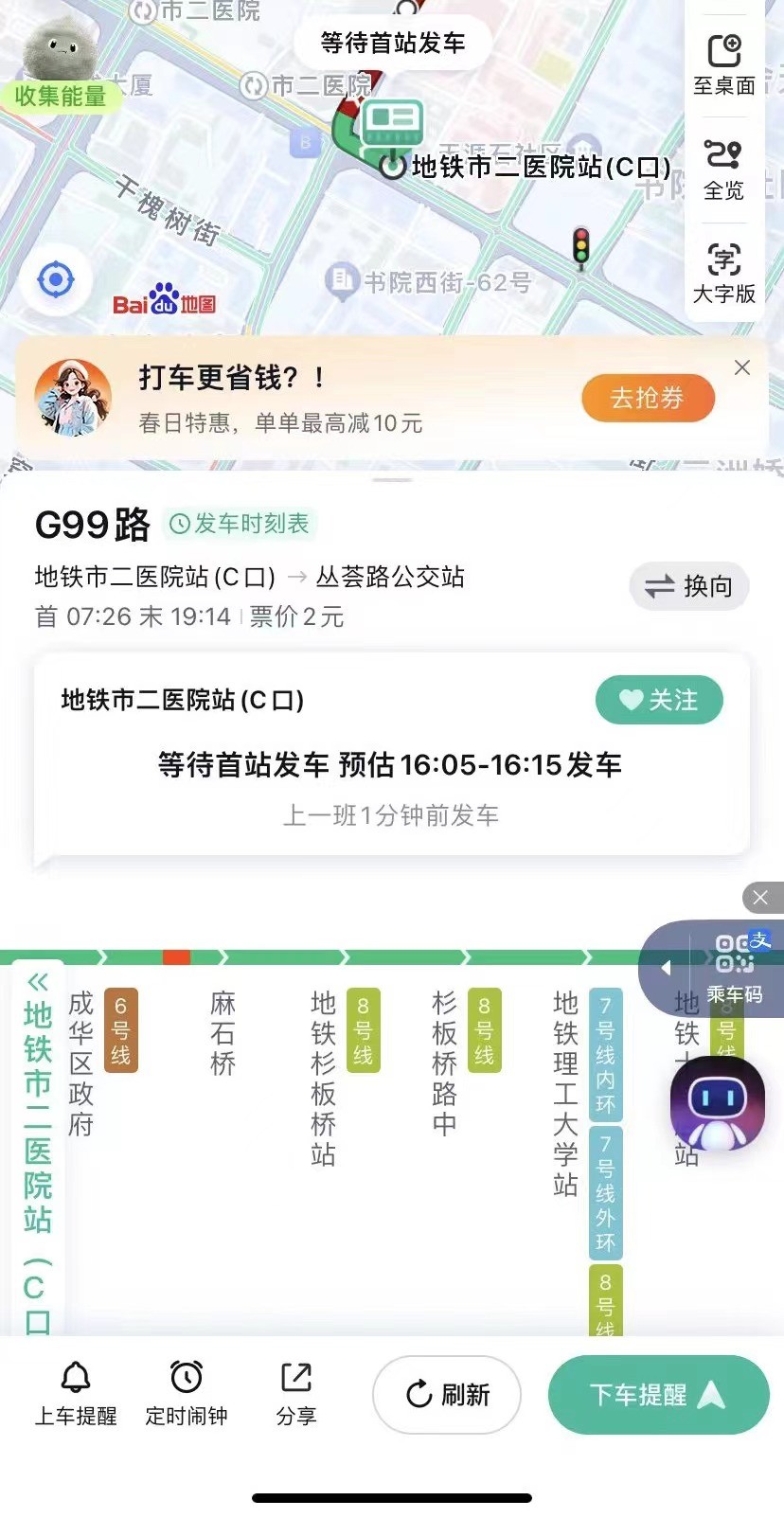Switch to 大字版 large-text mode
This screenshot has width=784, height=1518.
pos(724,275)
